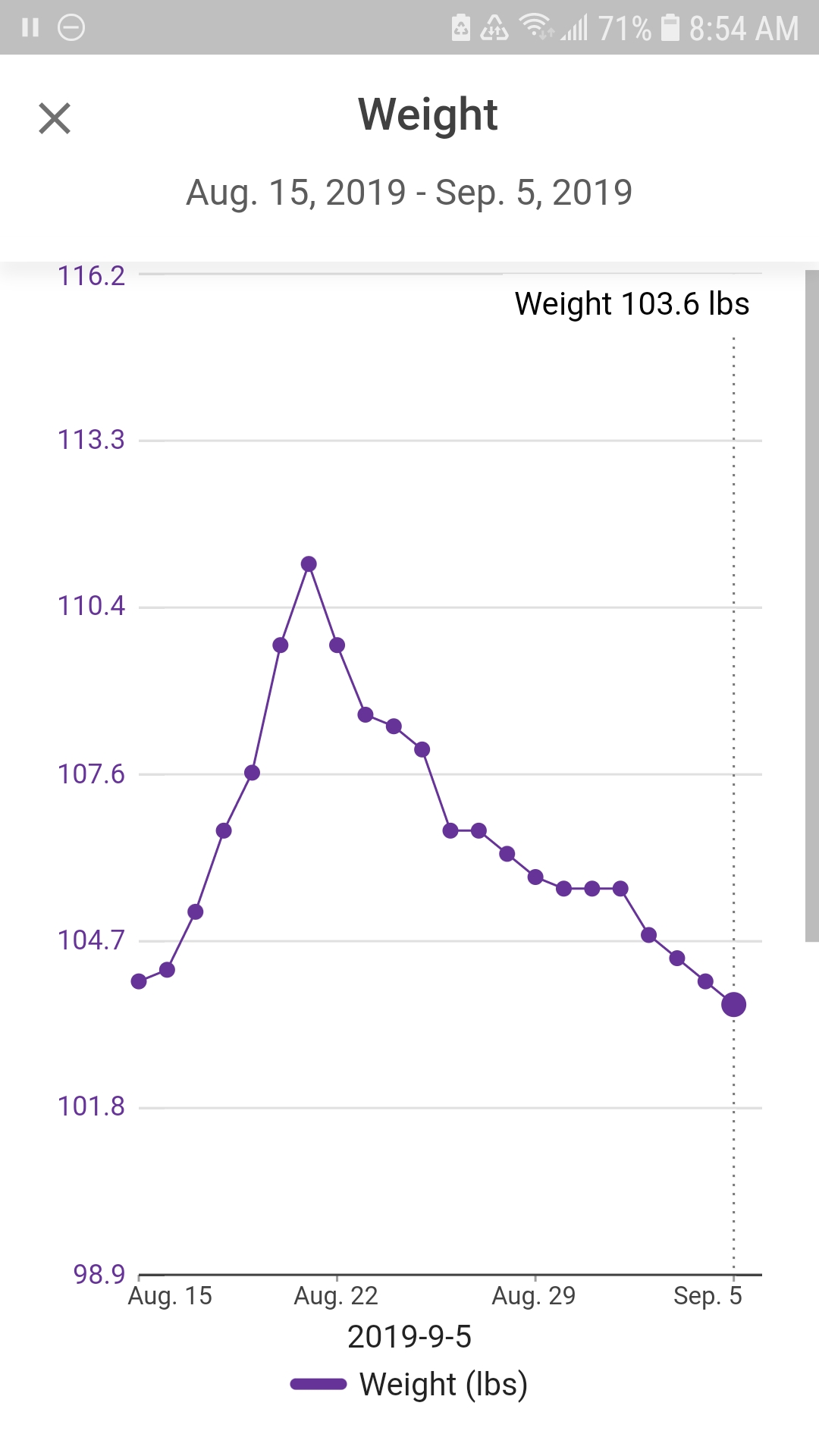Select the first data point at Aug. 15
Viewport: 819px width, 1456px height.
[x=139, y=982]
